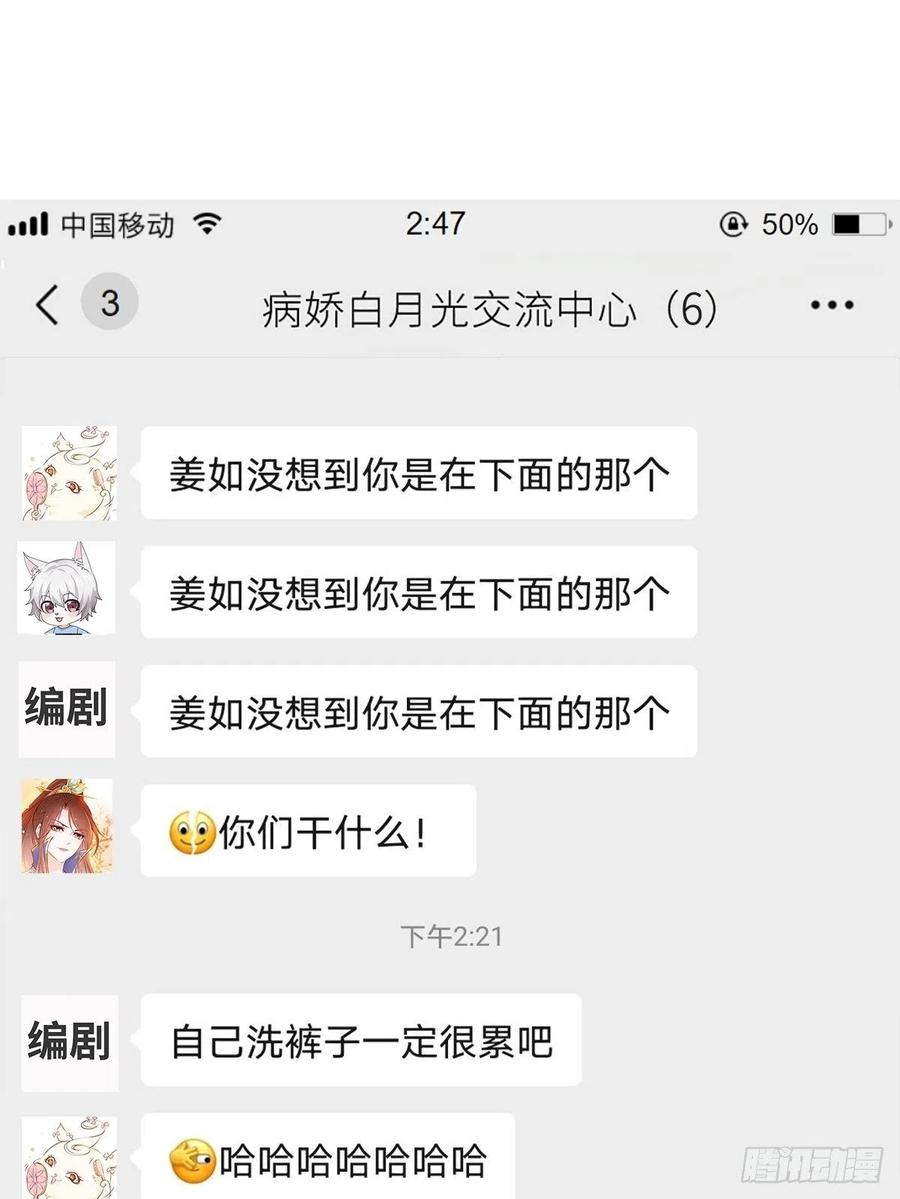Go back to the chat list
Image resolution: width=900 pixels, height=1199 pixels.
(x=47, y=304)
